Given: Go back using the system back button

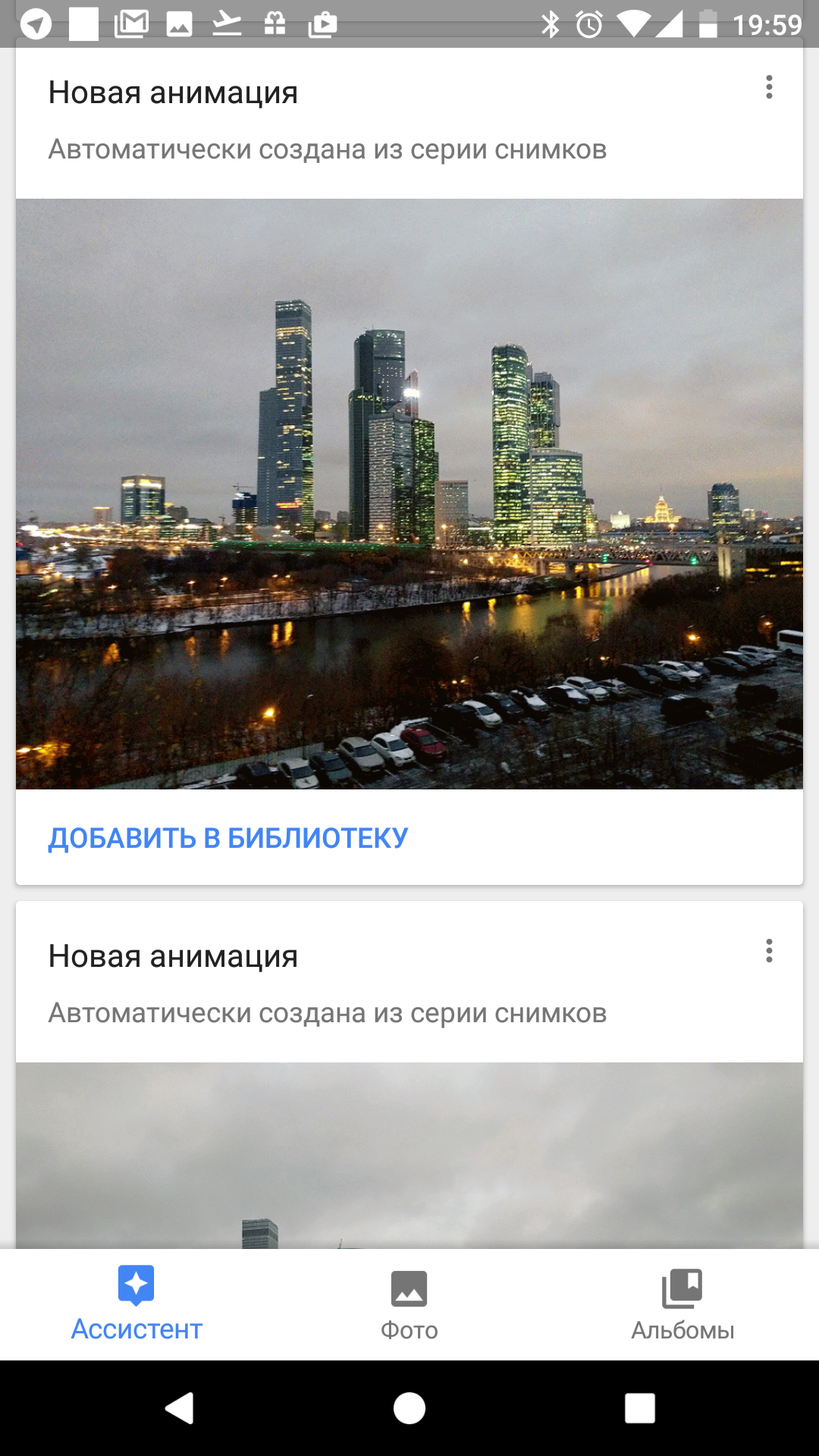Looking at the screenshot, I should point(180,1408).
